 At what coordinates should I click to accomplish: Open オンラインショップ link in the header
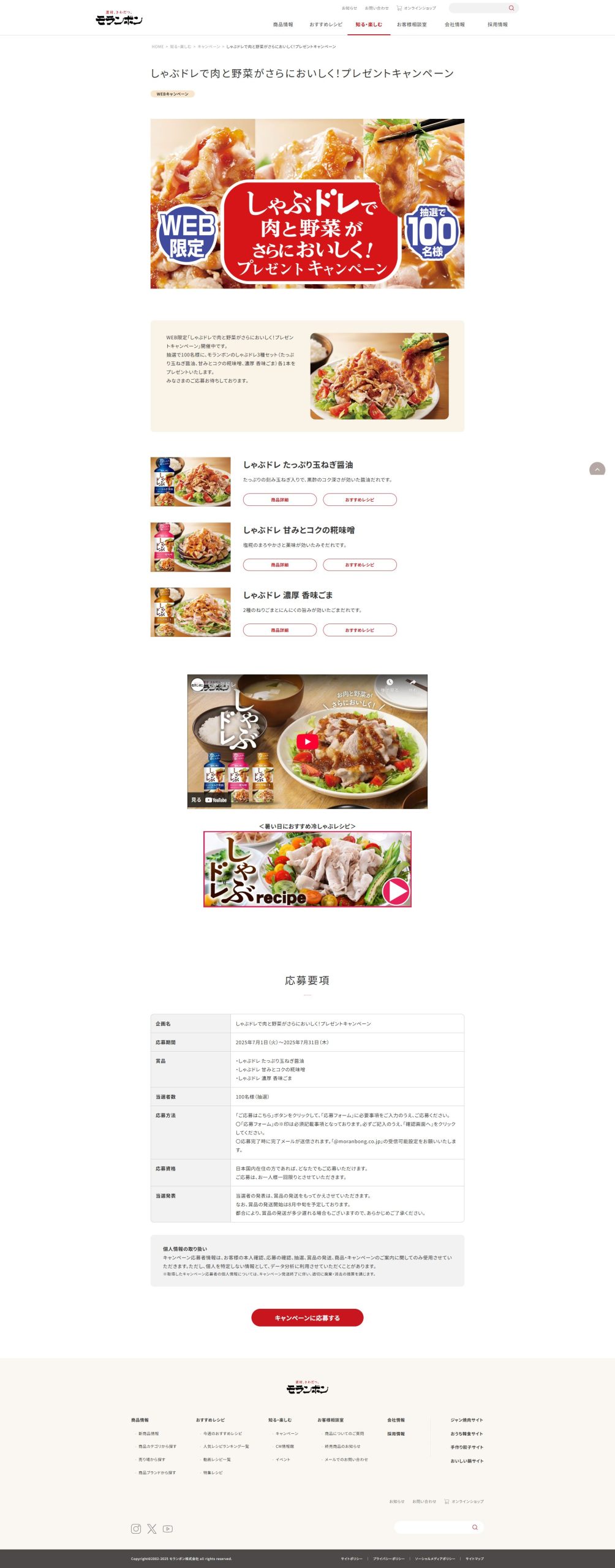click(419, 8)
